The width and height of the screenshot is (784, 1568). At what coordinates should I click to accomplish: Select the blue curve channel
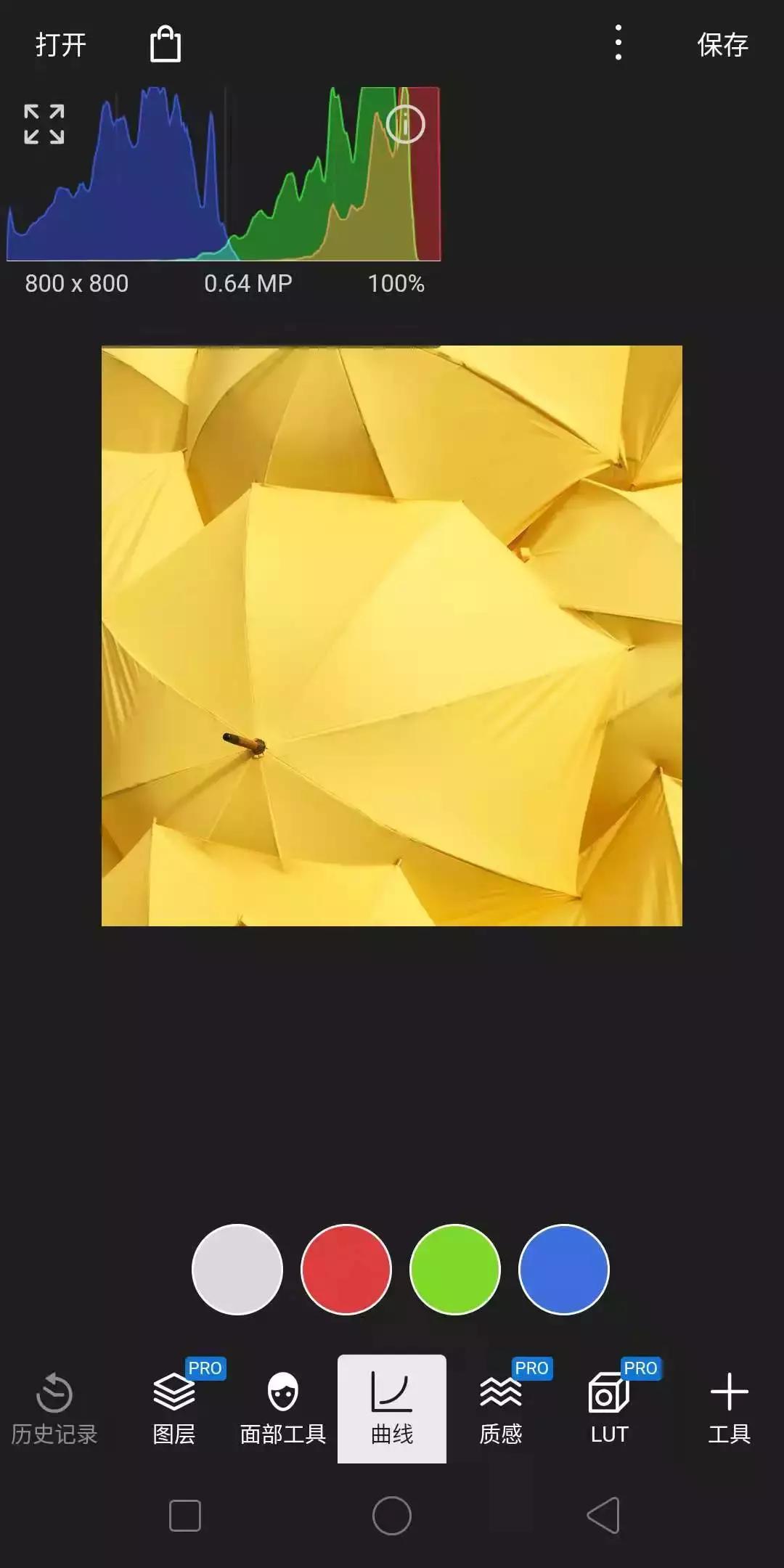(x=564, y=1270)
